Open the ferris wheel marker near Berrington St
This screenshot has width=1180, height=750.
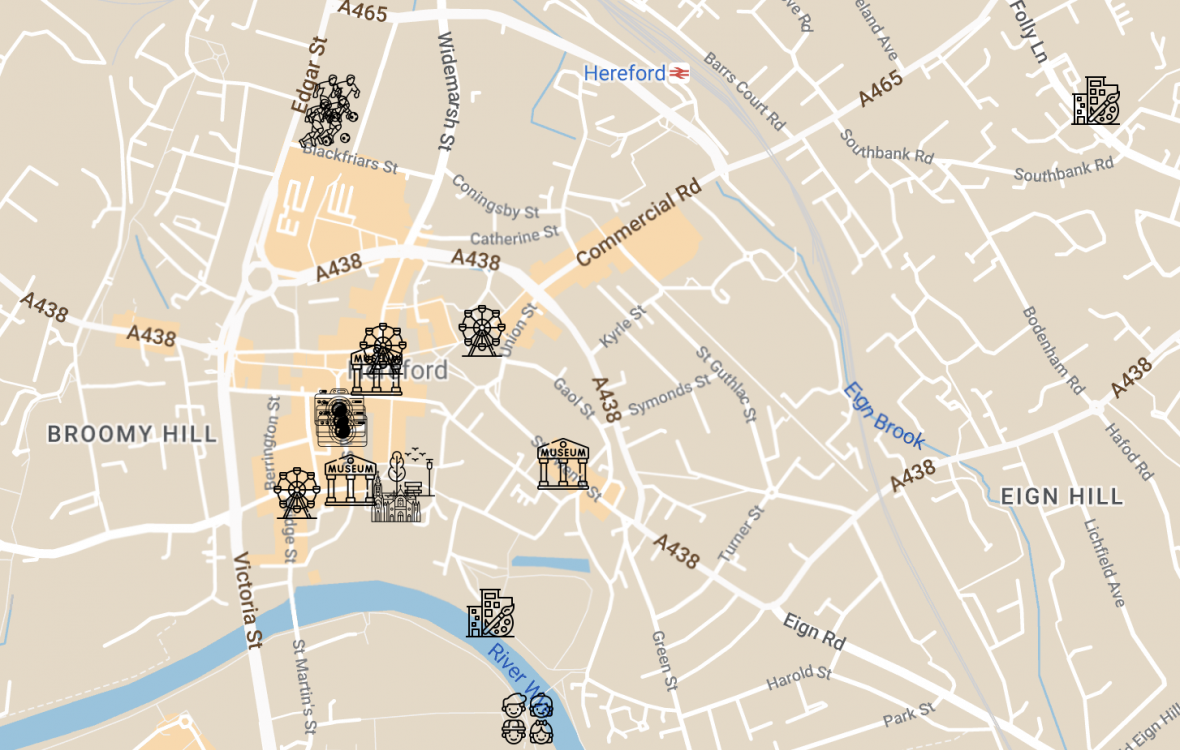296,493
